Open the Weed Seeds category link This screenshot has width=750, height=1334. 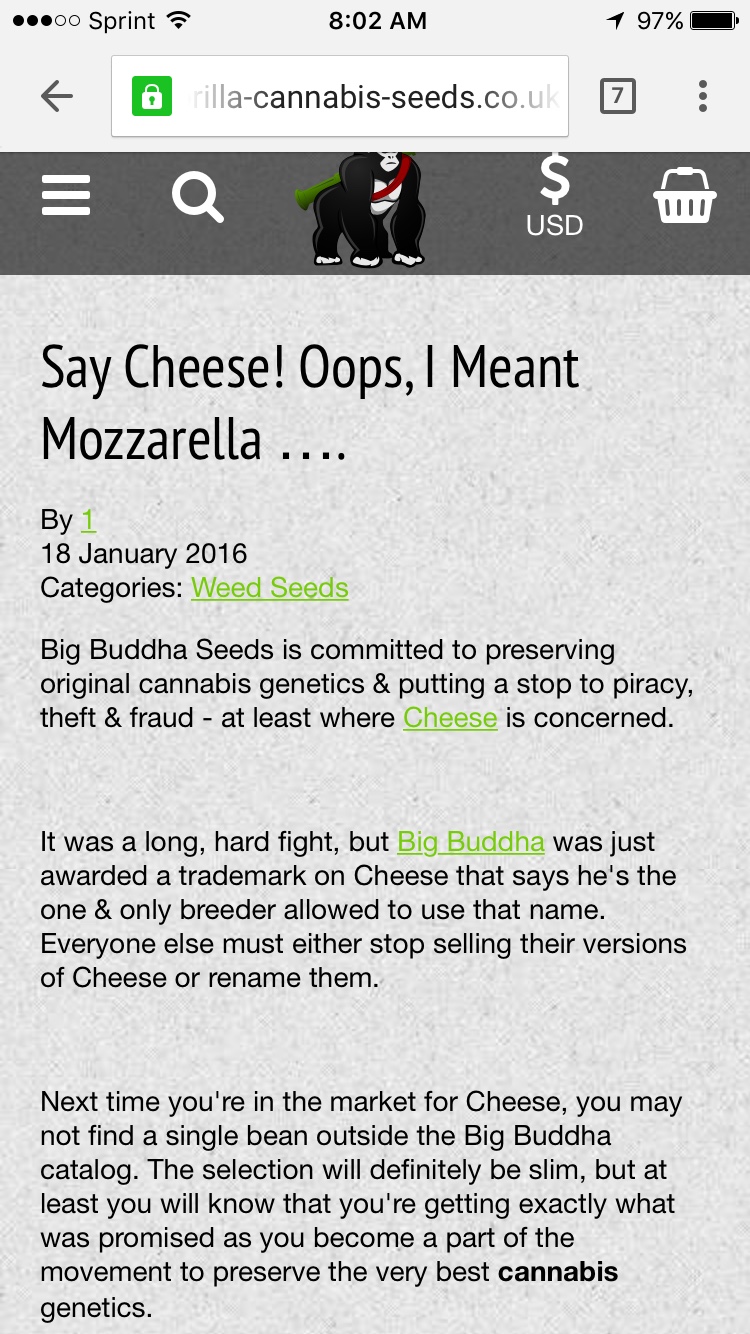tap(270, 587)
